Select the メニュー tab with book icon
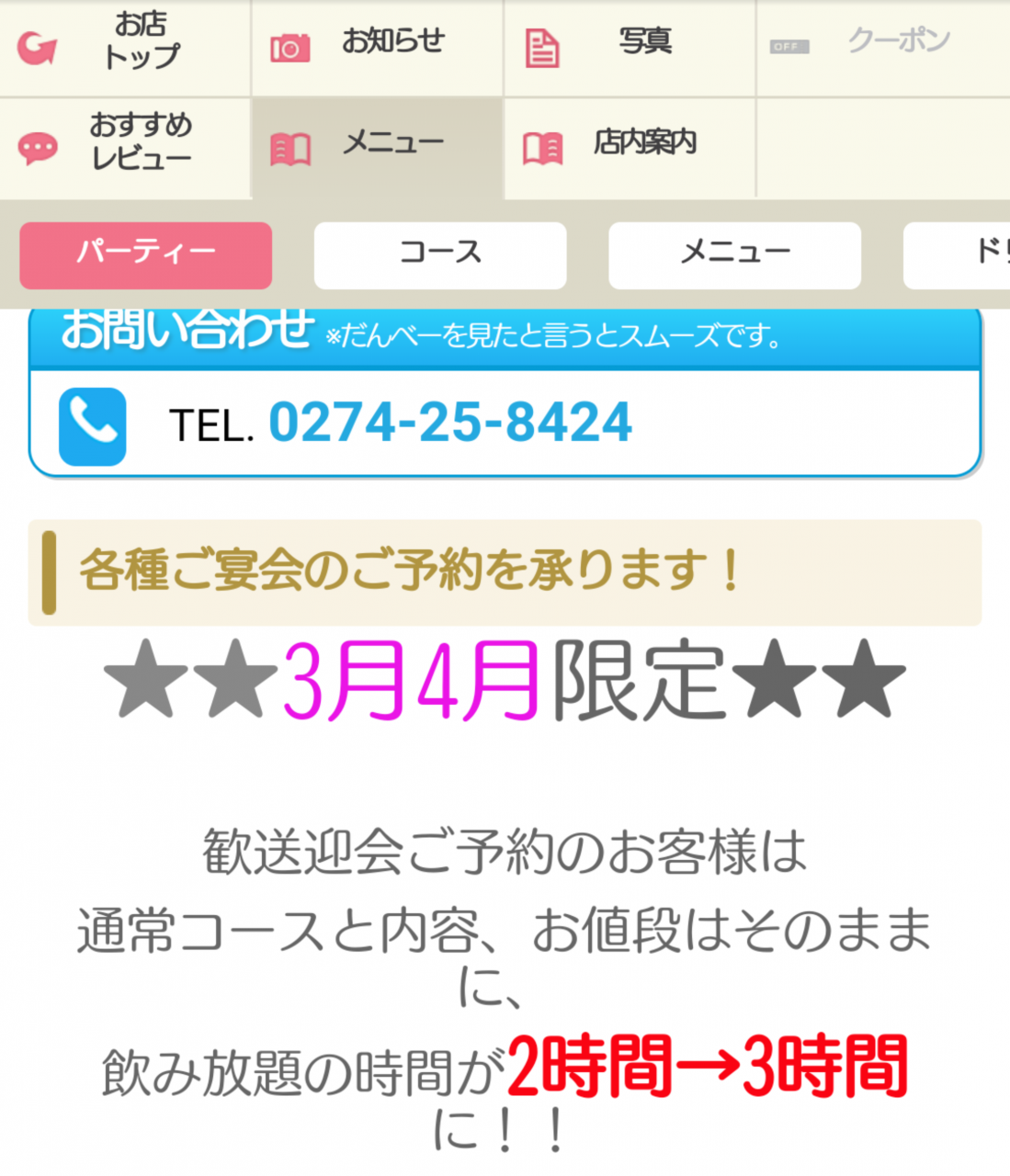The width and height of the screenshot is (1010, 1176). tap(377, 147)
